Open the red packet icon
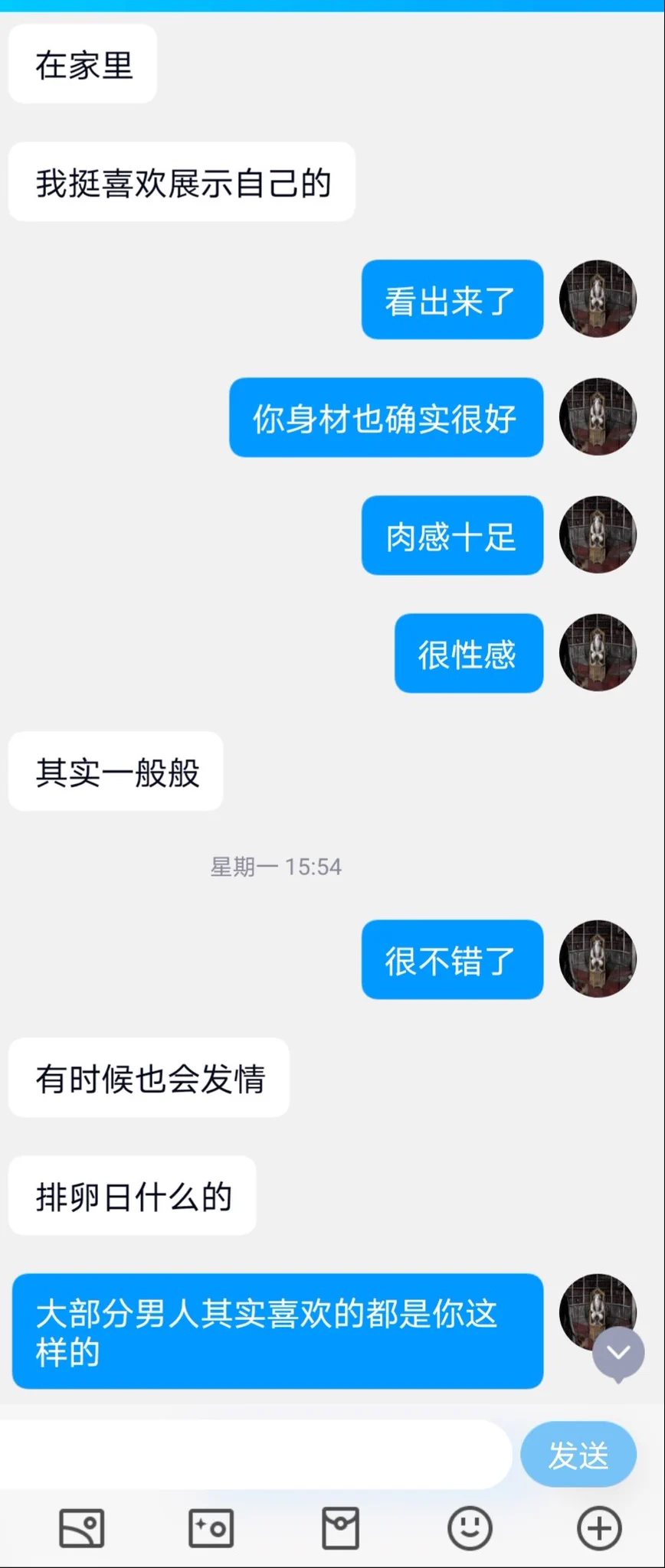This screenshot has width=665, height=1568. coord(340,1529)
